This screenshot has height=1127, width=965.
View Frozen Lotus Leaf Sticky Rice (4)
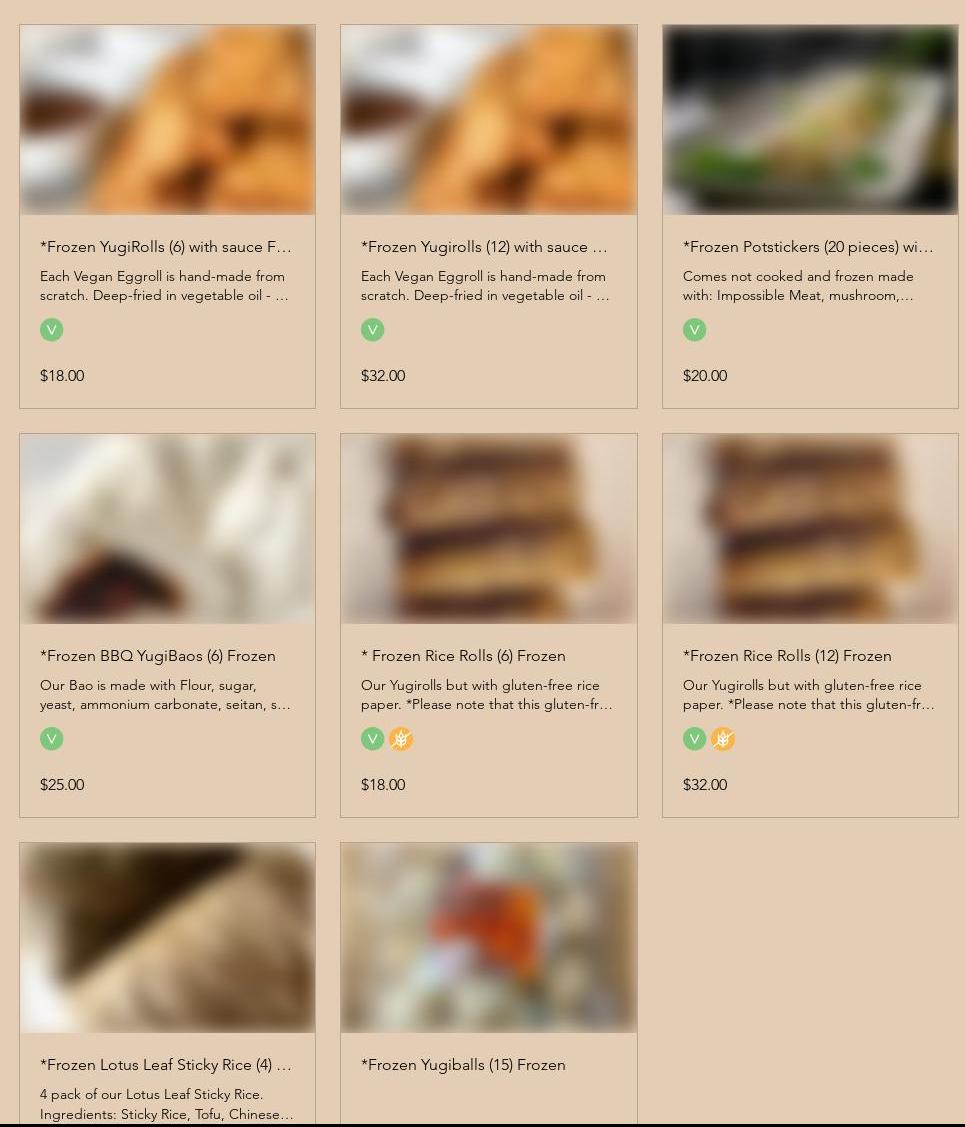coord(166,1064)
